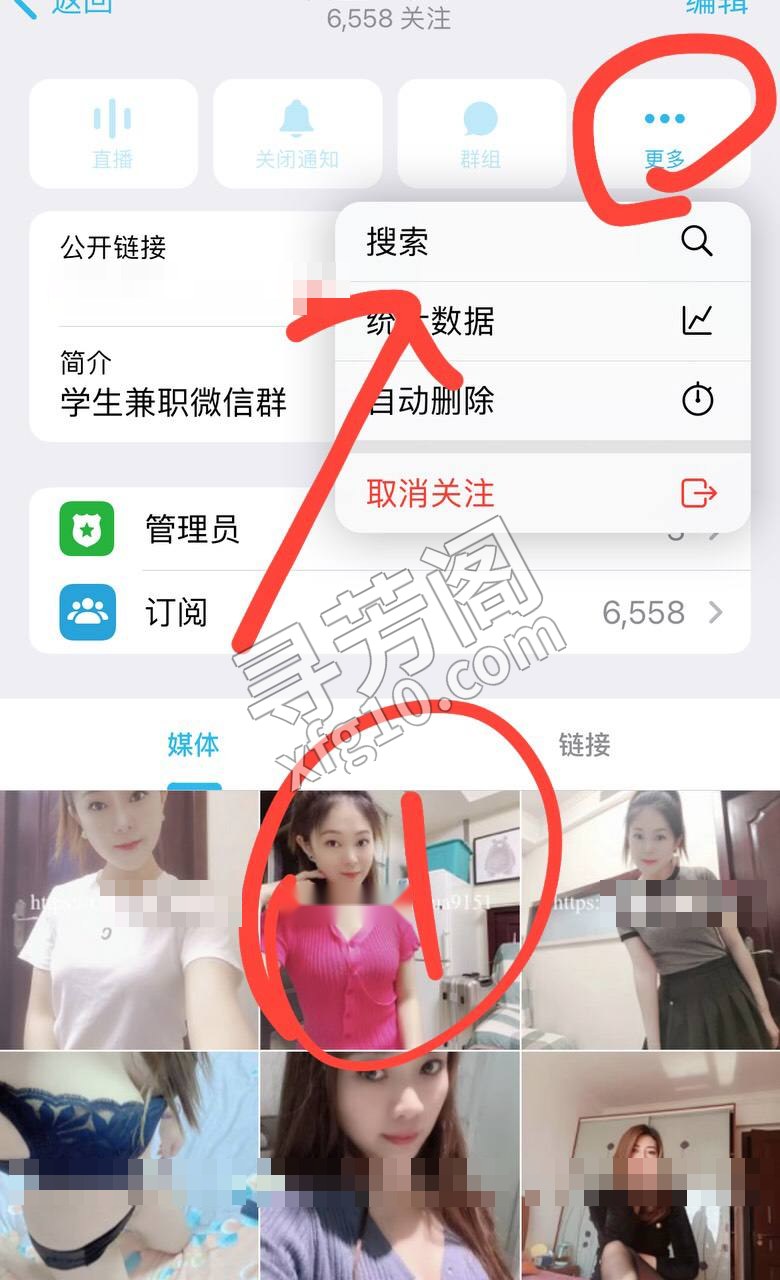780x1280 pixels.
Task: Open 统计数据 statistics option
Action: coord(542,321)
